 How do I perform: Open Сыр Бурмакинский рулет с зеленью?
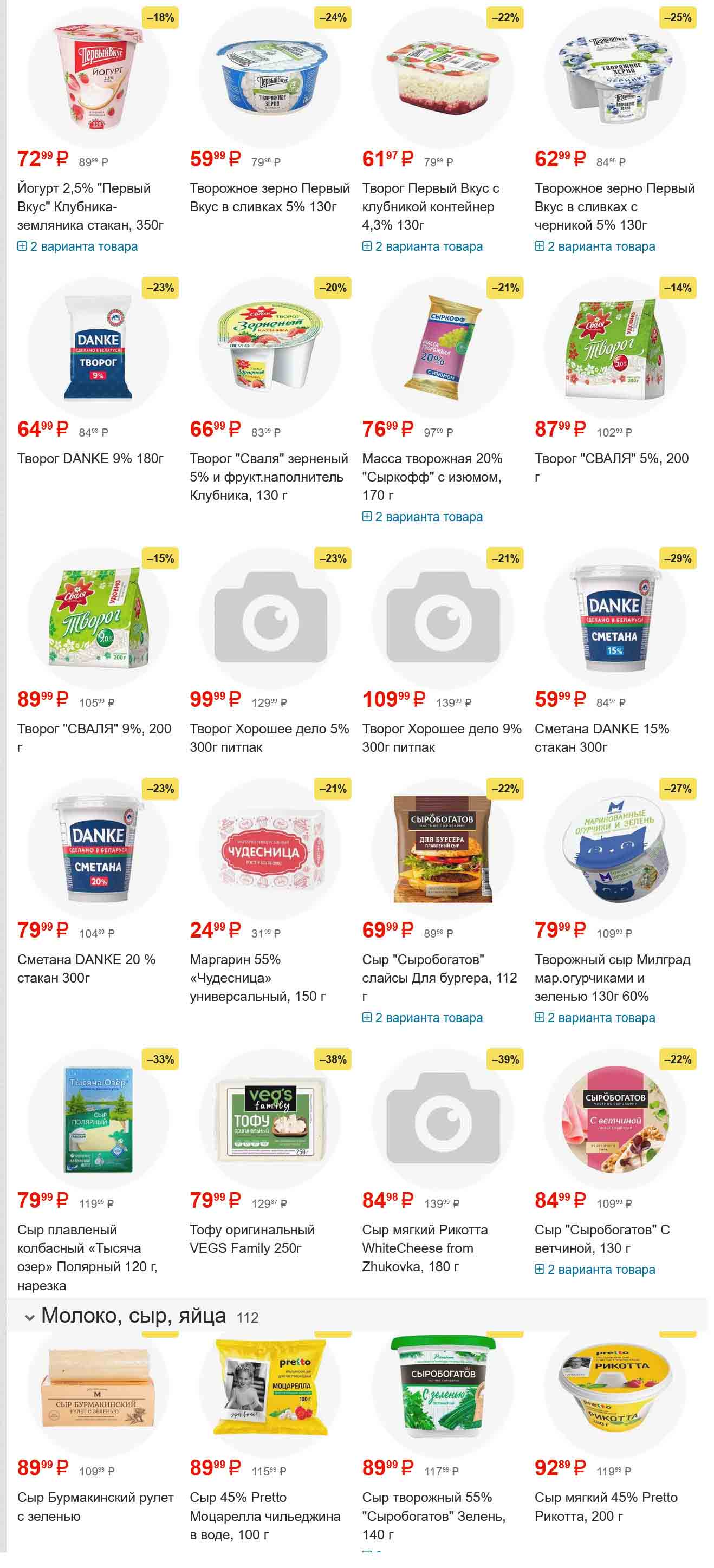tap(95, 1506)
